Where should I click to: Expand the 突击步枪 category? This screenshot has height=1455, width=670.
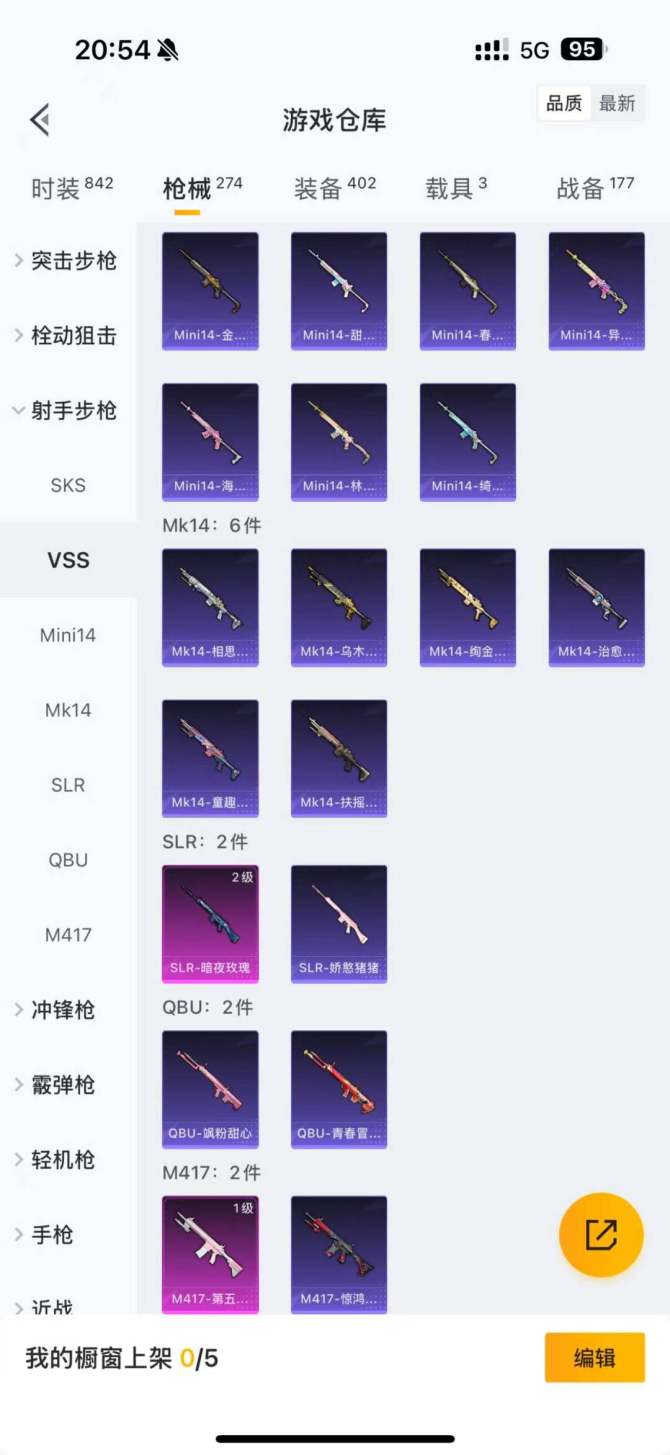point(66,261)
